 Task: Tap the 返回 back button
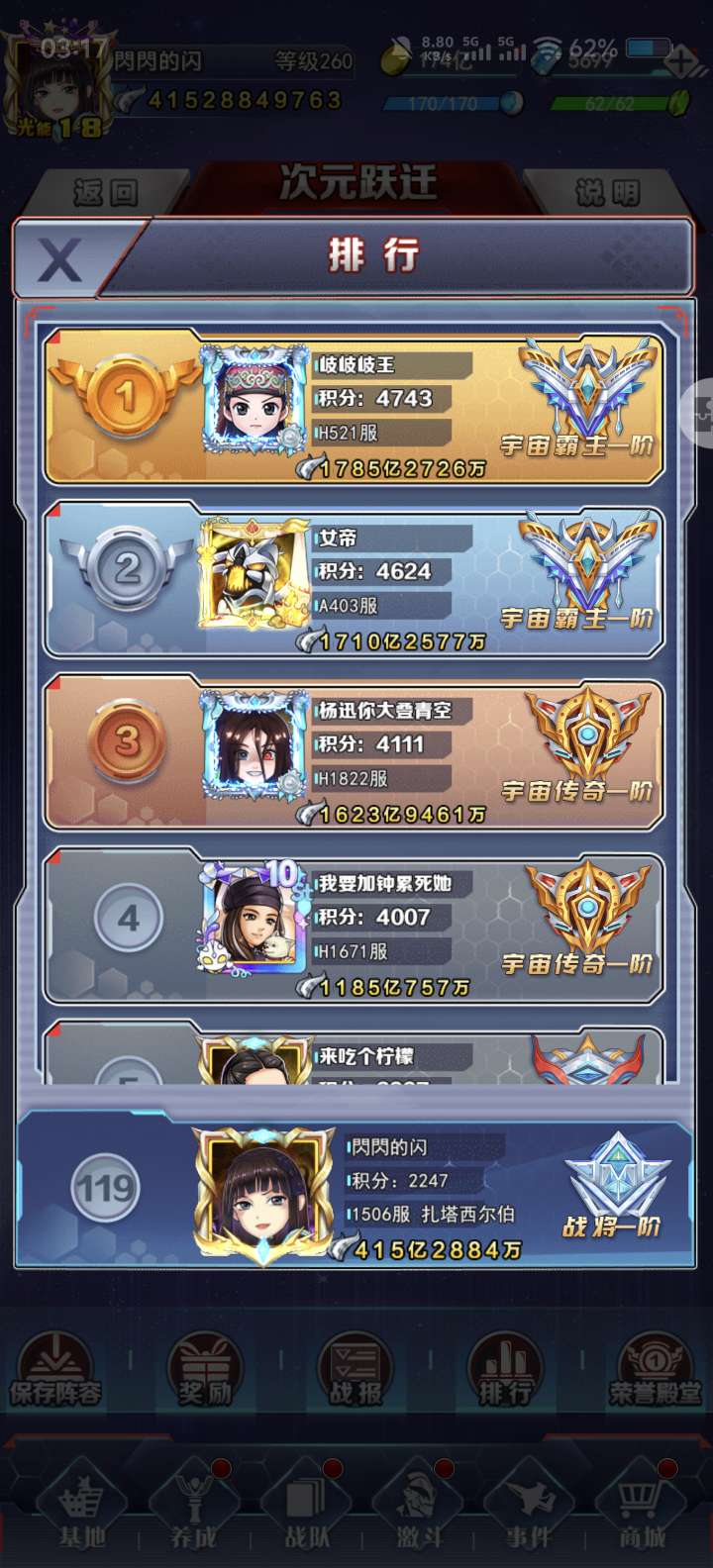click(105, 192)
